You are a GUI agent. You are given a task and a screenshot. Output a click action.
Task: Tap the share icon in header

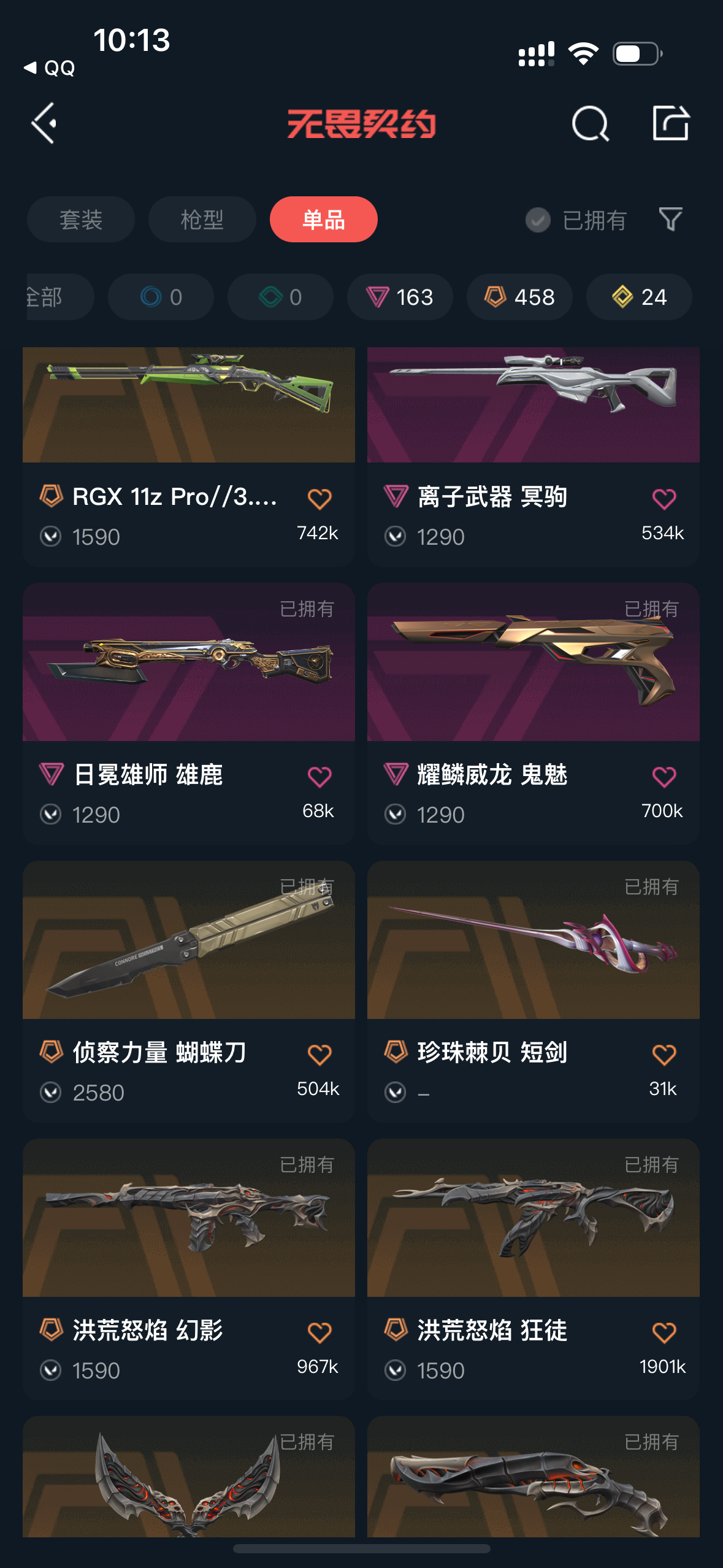670,123
